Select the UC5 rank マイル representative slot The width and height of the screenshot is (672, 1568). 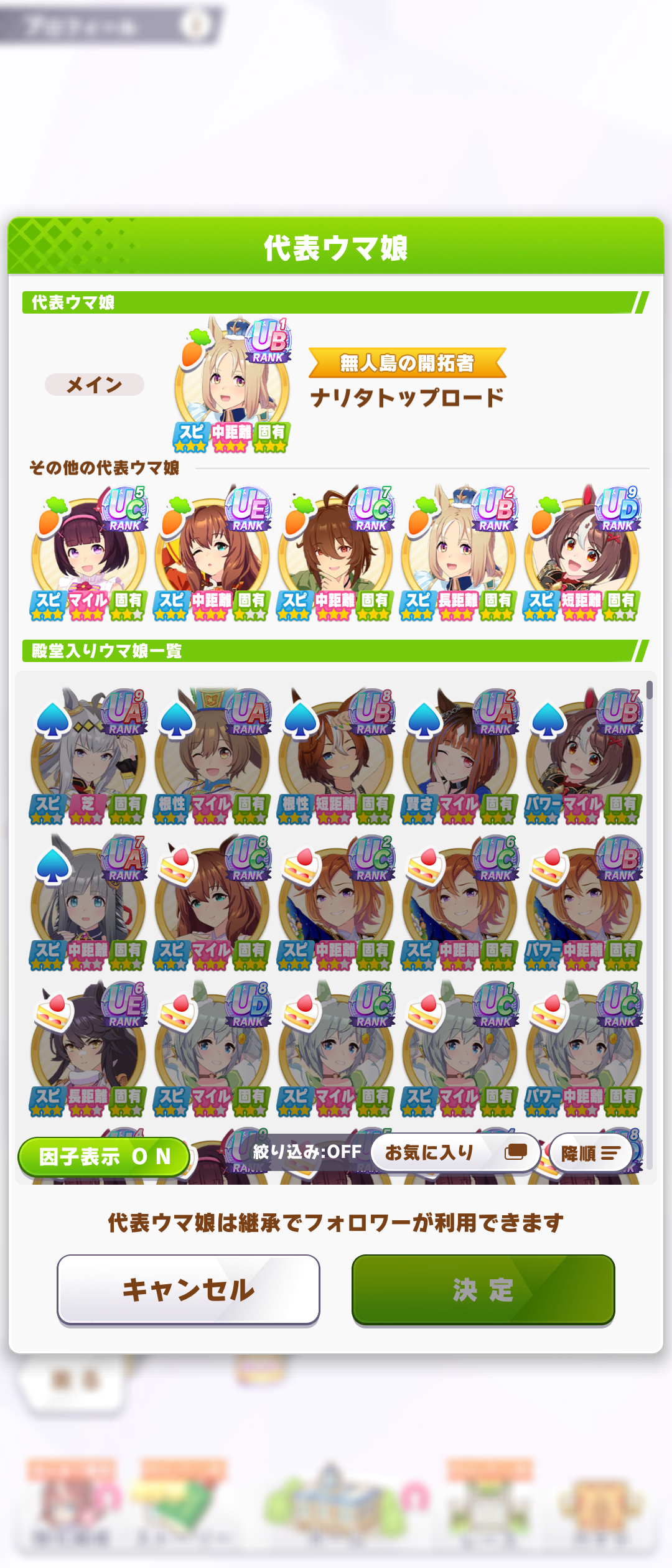point(88,553)
